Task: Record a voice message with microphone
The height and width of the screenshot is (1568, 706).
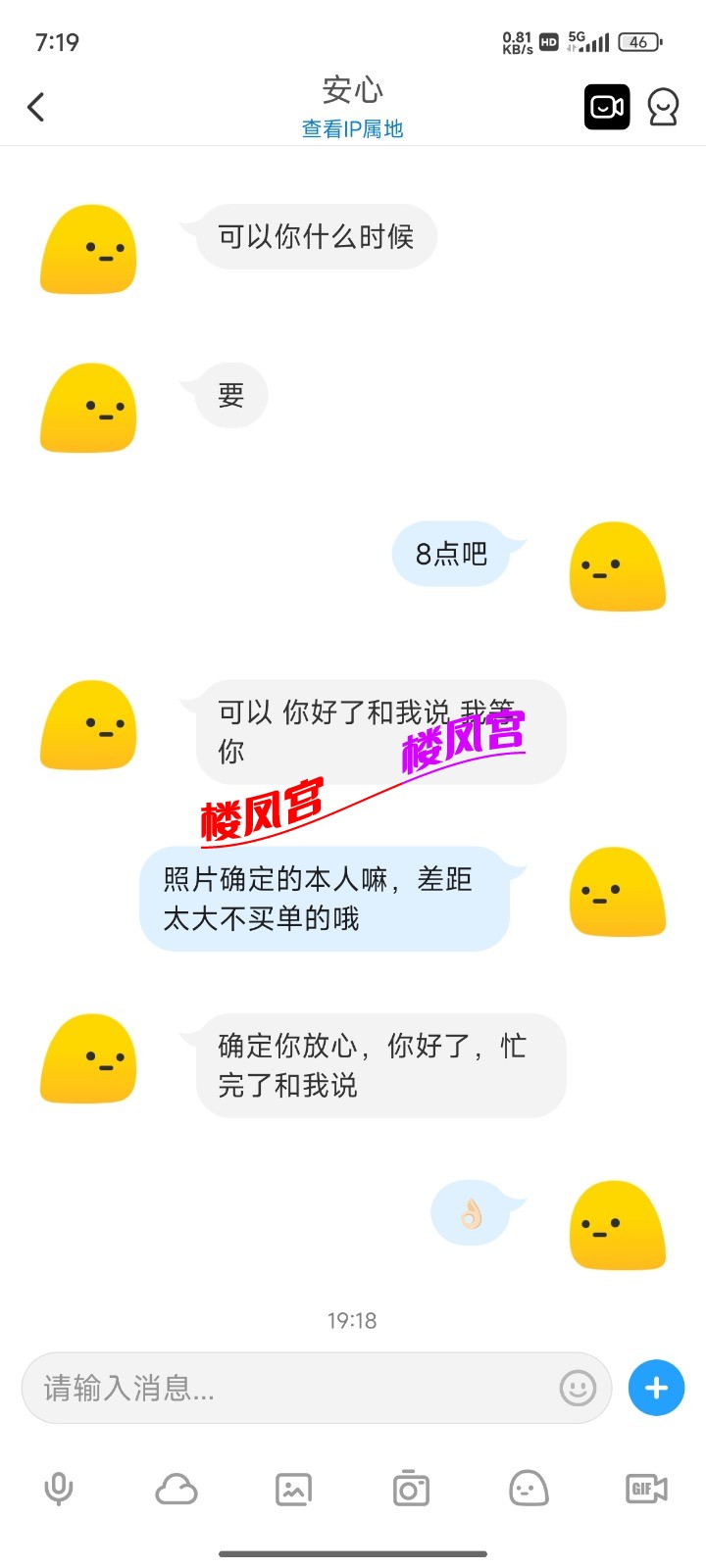Action: tap(59, 1489)
